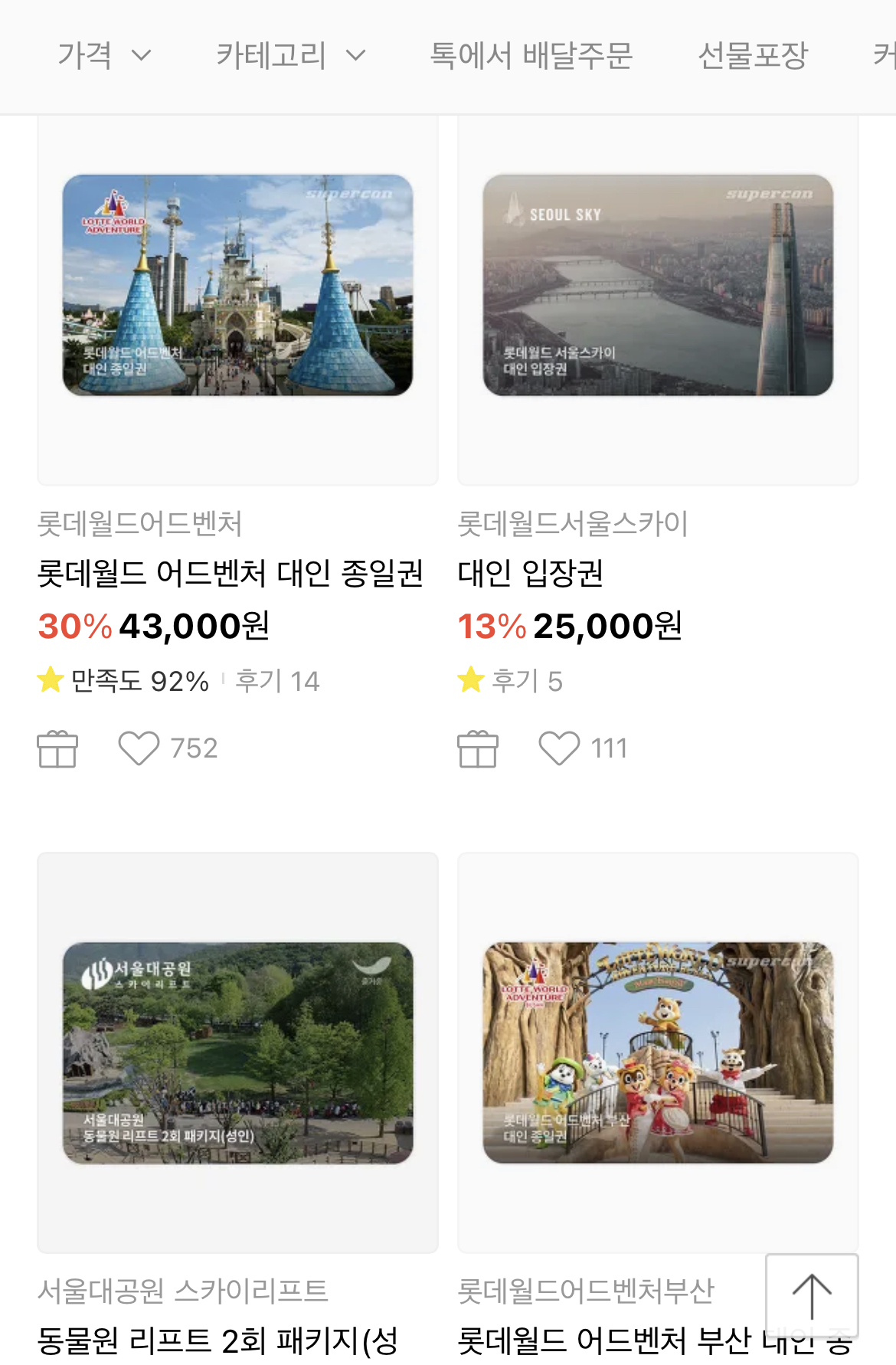896x1365 pixels.
Task: Open the 카테고리 category dropdown
Action: 290,56
